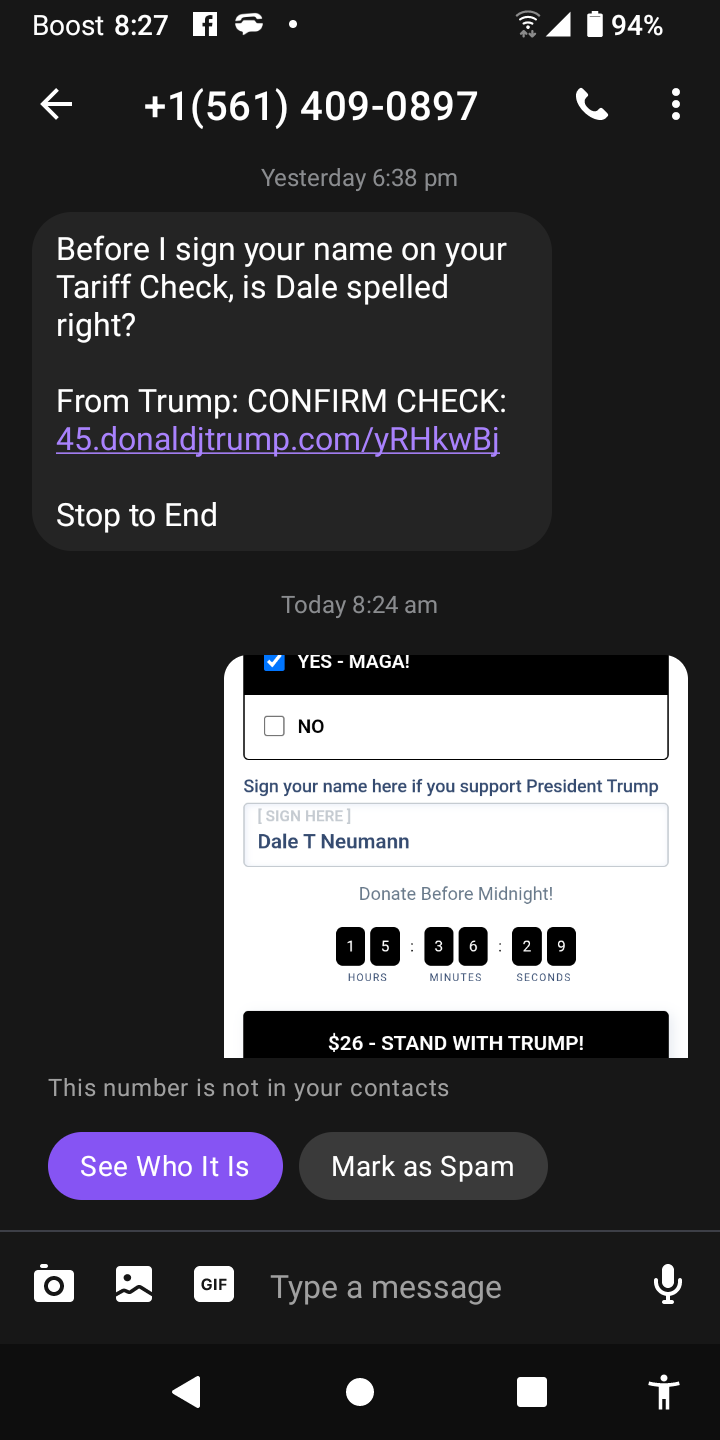This screenshot has width=720, height=1440.
Task: Start voice input with the microphone
Action: click(x=667, y=1285)
